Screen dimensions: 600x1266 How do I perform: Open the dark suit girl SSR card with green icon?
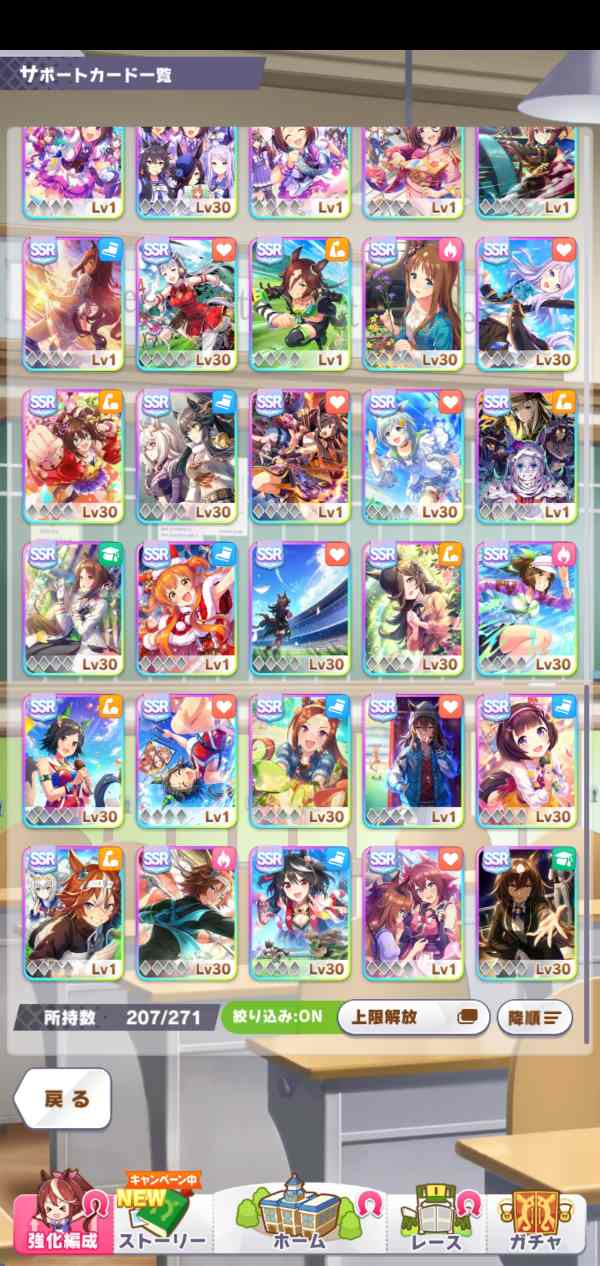pos(526,912)
